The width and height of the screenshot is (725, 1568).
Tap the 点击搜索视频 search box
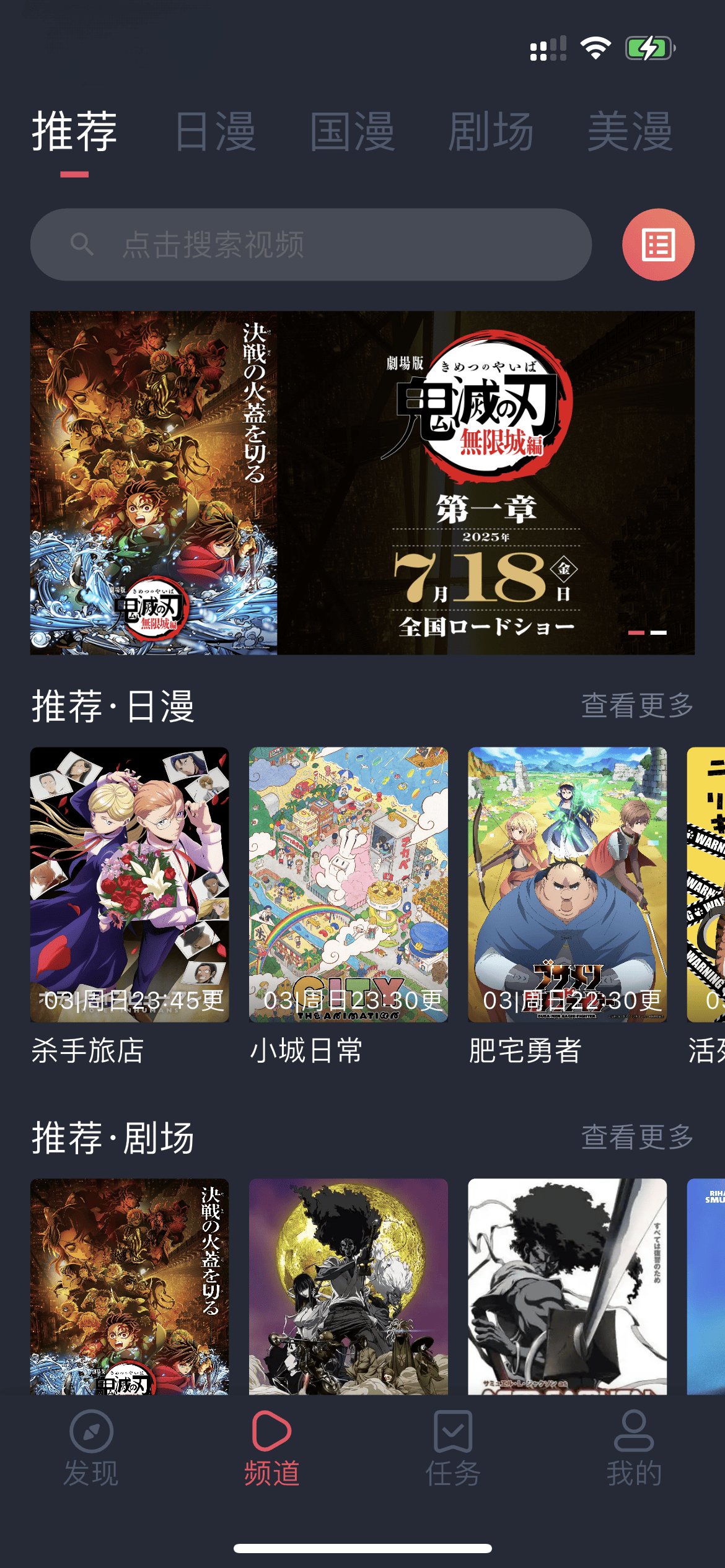pos(310,245)
